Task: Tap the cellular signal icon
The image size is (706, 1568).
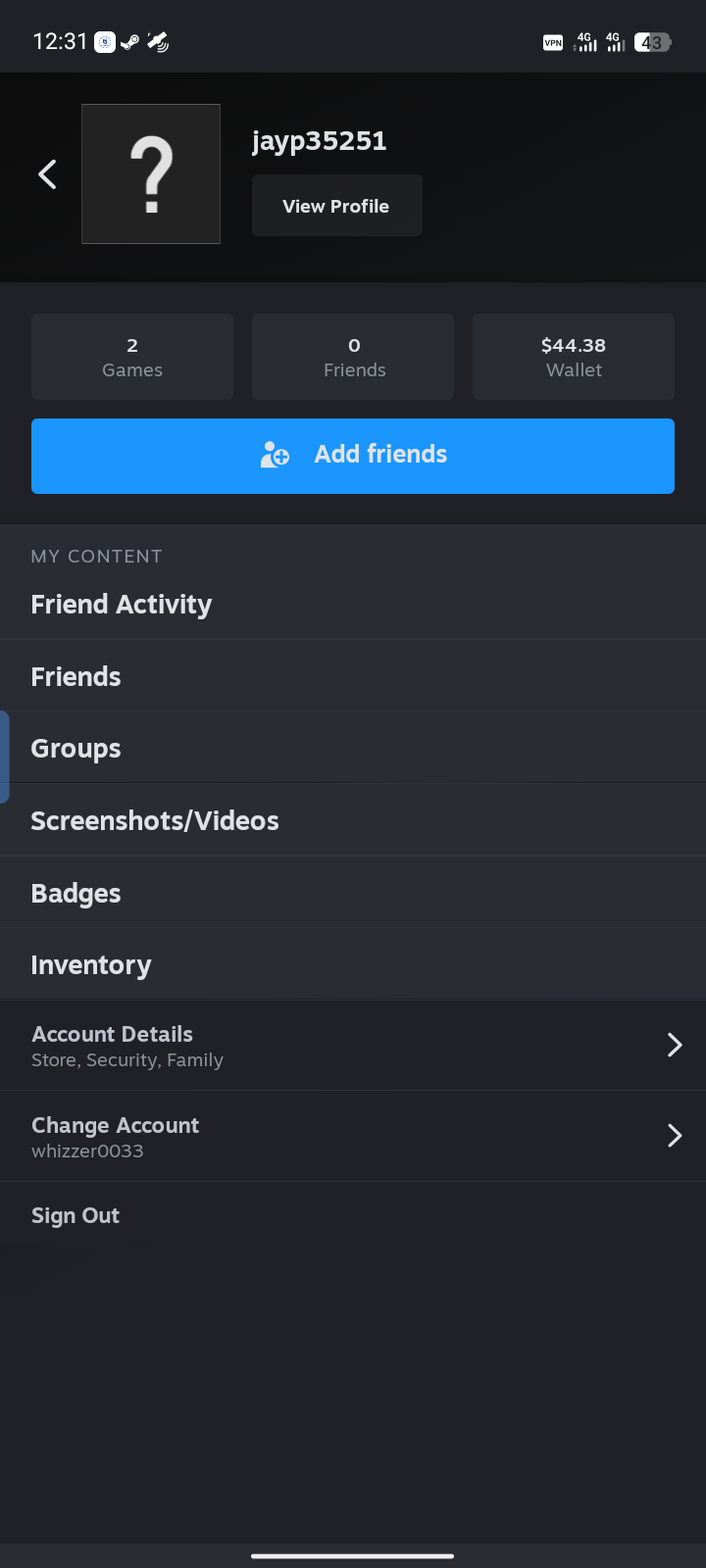Action: coord(585,42)
